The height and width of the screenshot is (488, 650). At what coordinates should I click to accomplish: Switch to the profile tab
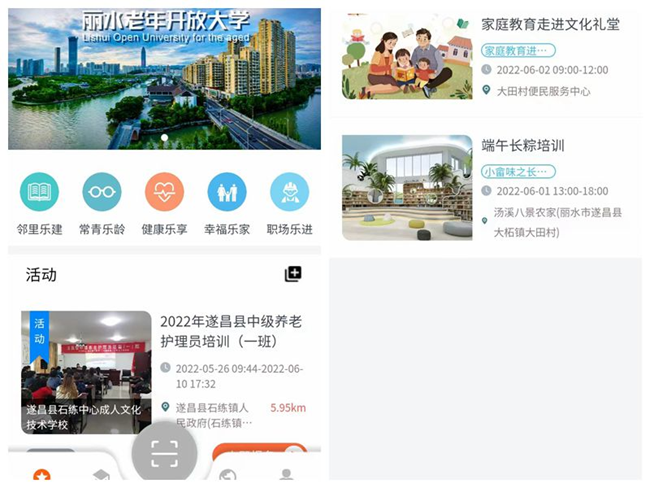(x=287, y=475)
